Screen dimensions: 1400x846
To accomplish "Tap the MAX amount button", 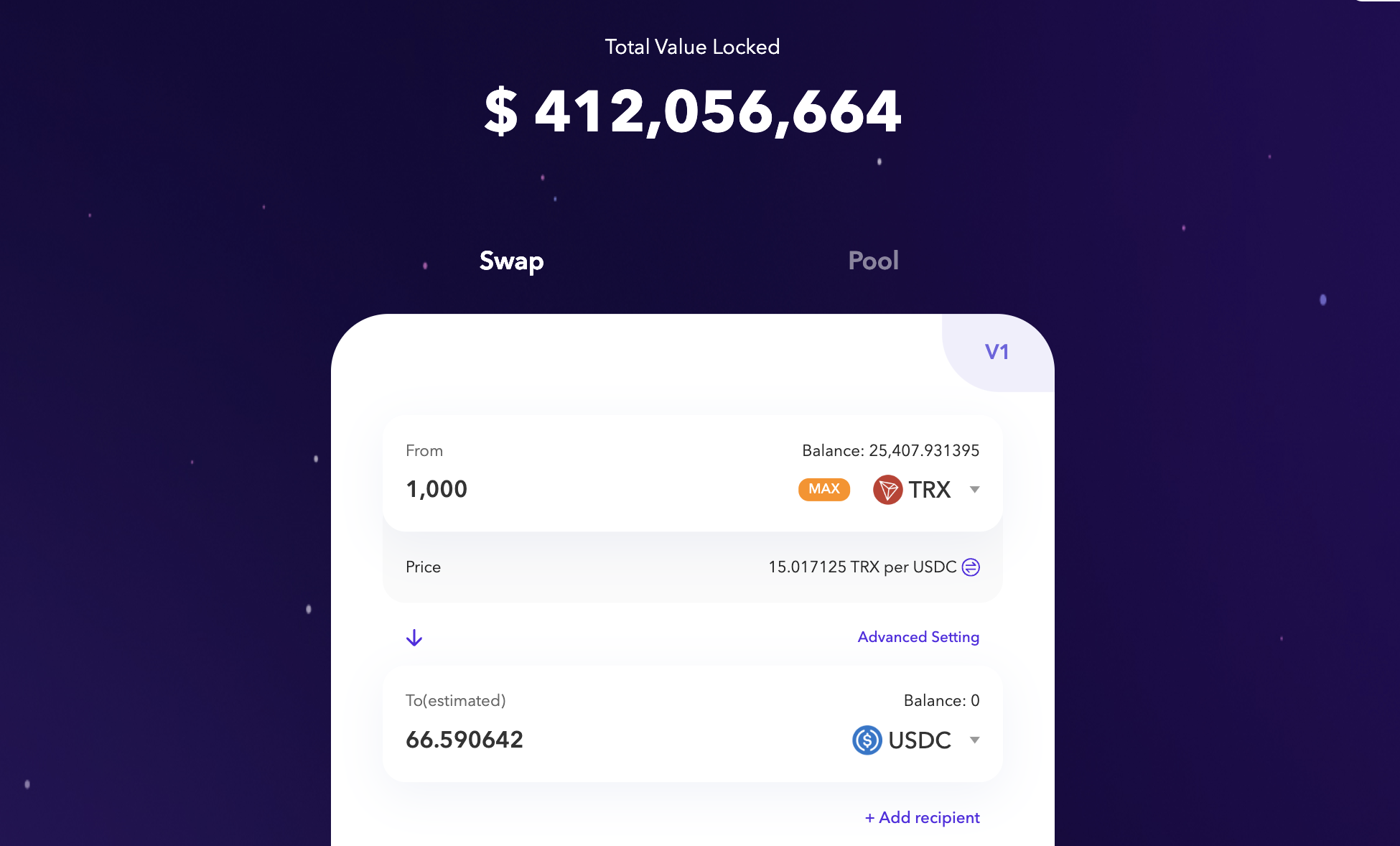I will click(823, 489).
